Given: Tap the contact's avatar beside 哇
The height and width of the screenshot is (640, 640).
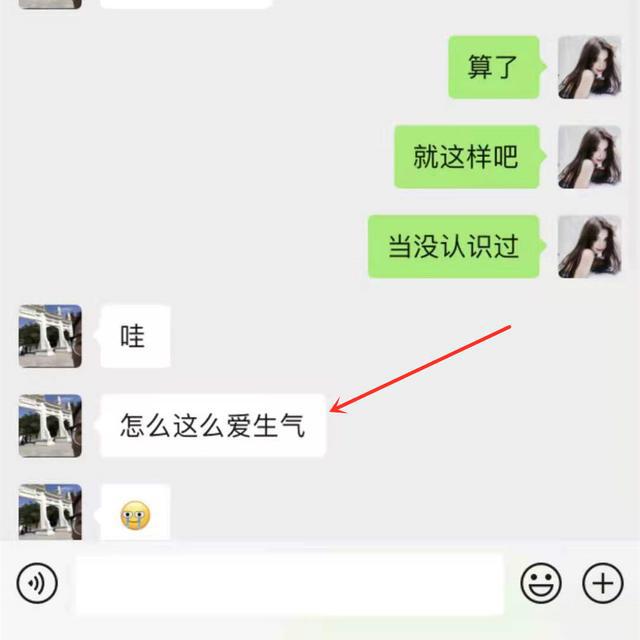Looking at the screenshot, I should pos(50,337).
